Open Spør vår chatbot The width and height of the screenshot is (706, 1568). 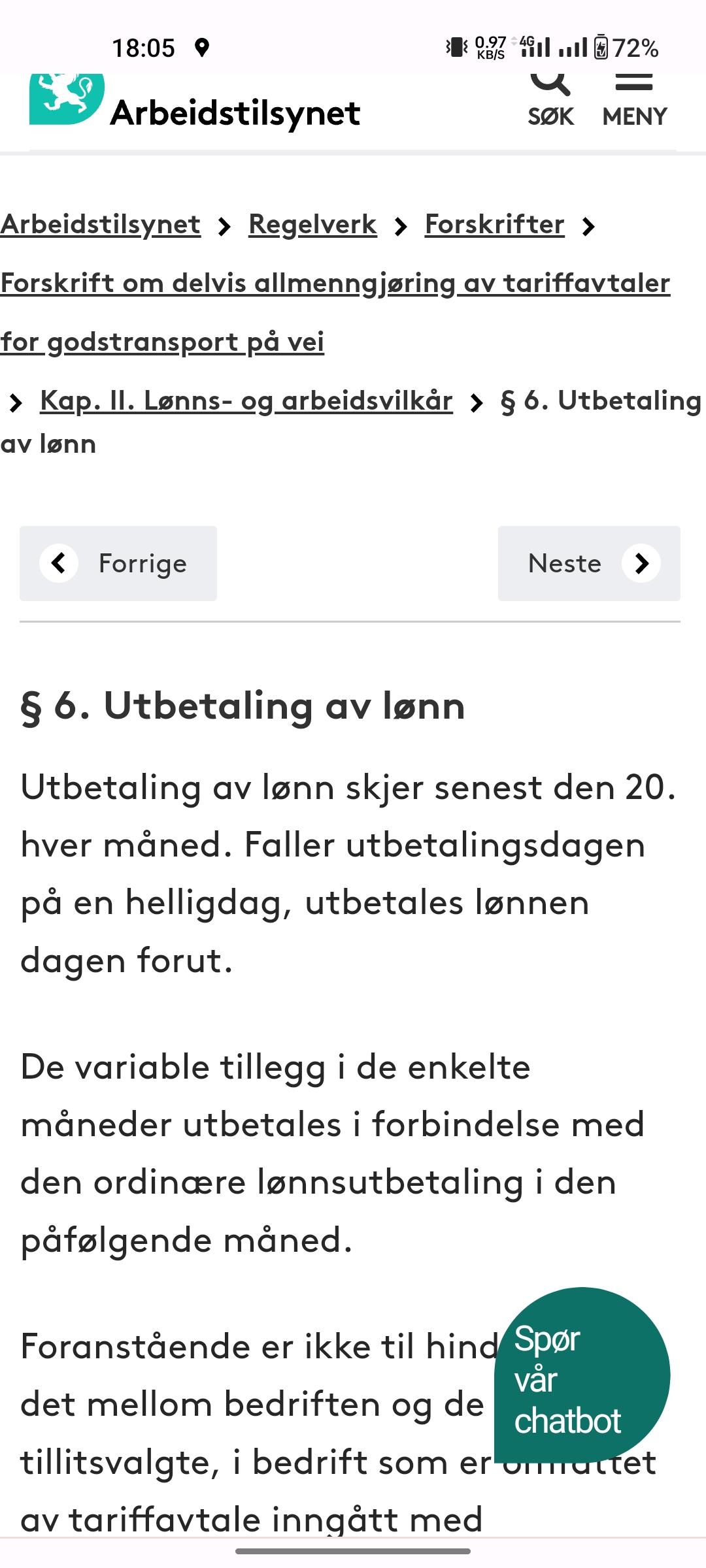[x=582, y=1375]
